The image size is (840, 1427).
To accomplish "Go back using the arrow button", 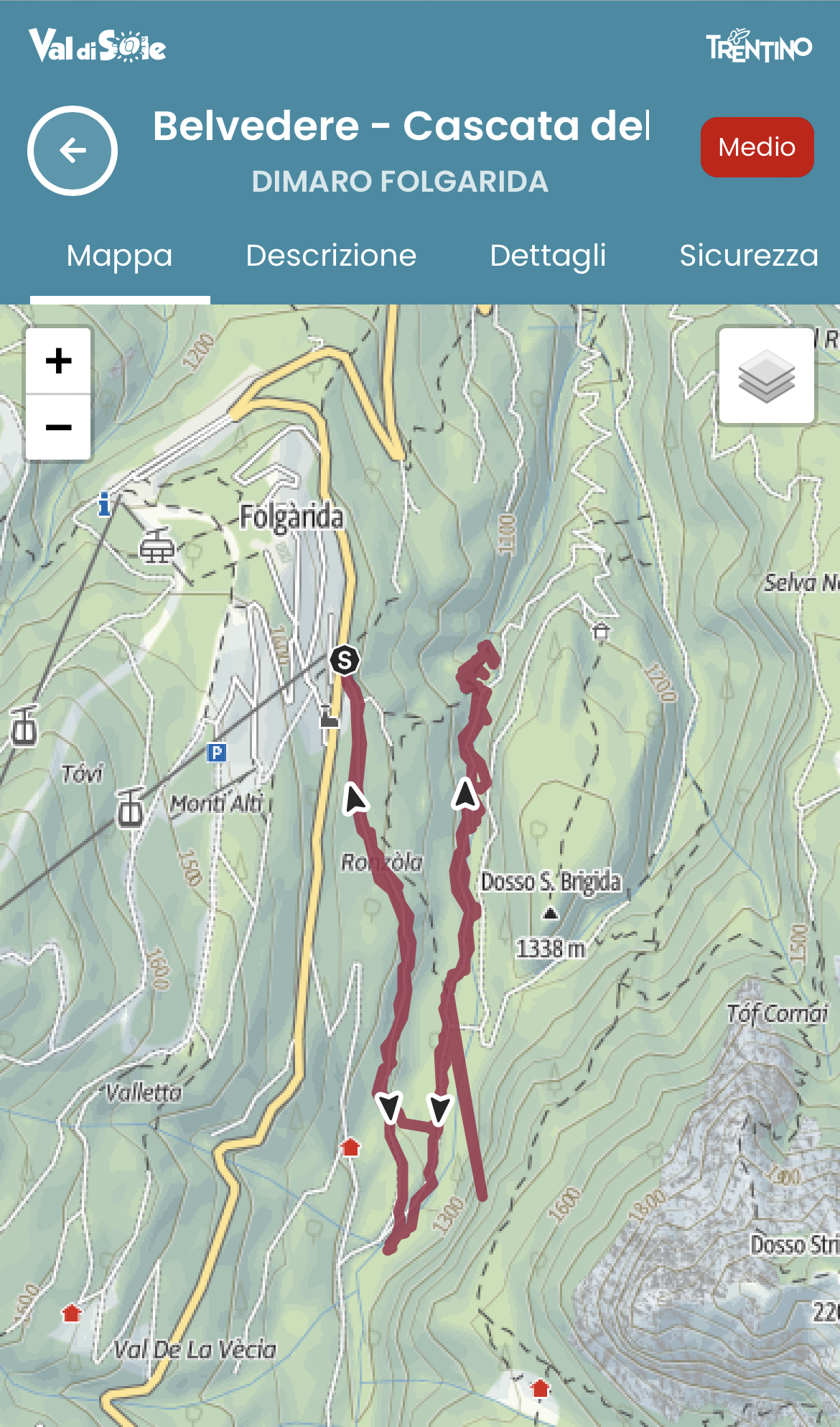I will [x=73, y=151].
